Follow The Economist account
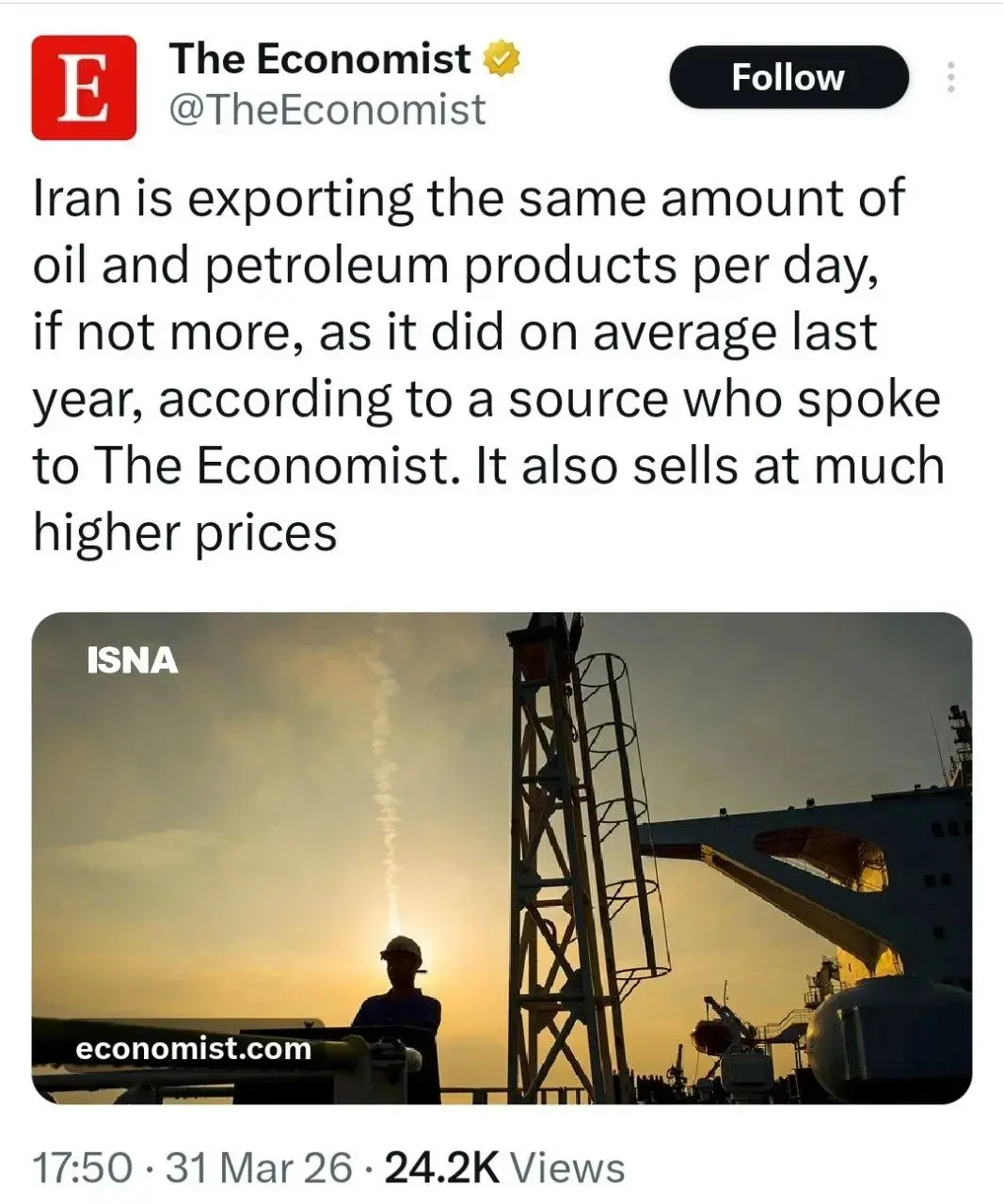1004x1204 pixels. 789,77
